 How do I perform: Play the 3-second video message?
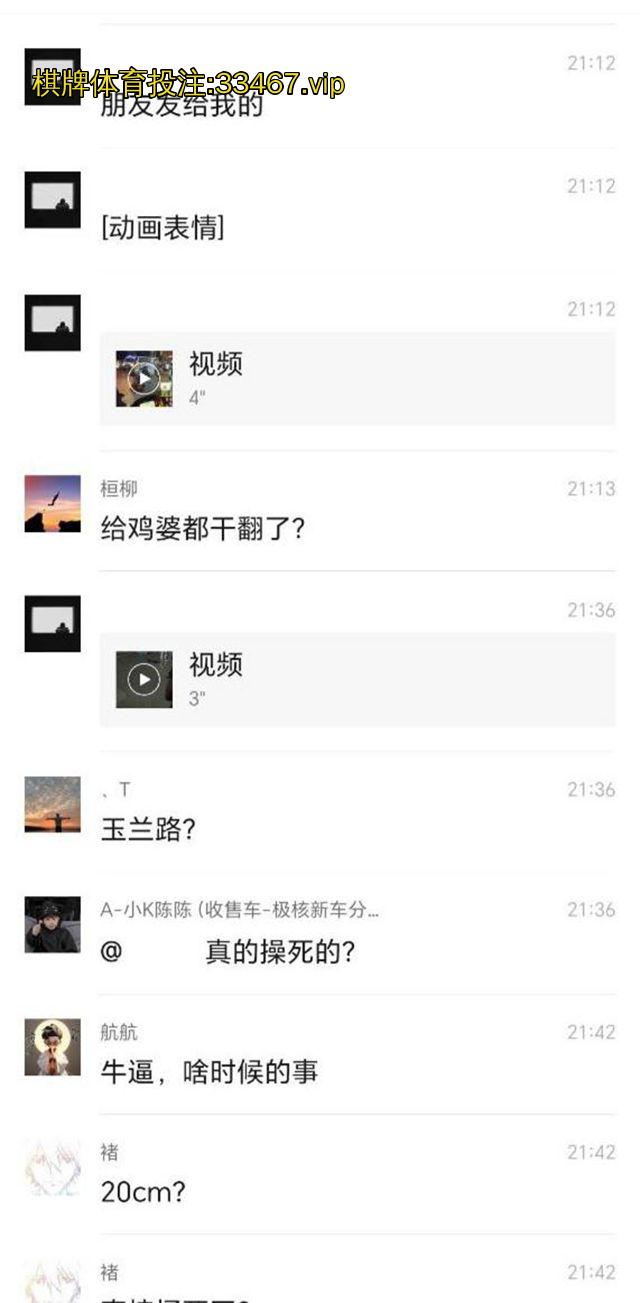click(x=144, y=680)
